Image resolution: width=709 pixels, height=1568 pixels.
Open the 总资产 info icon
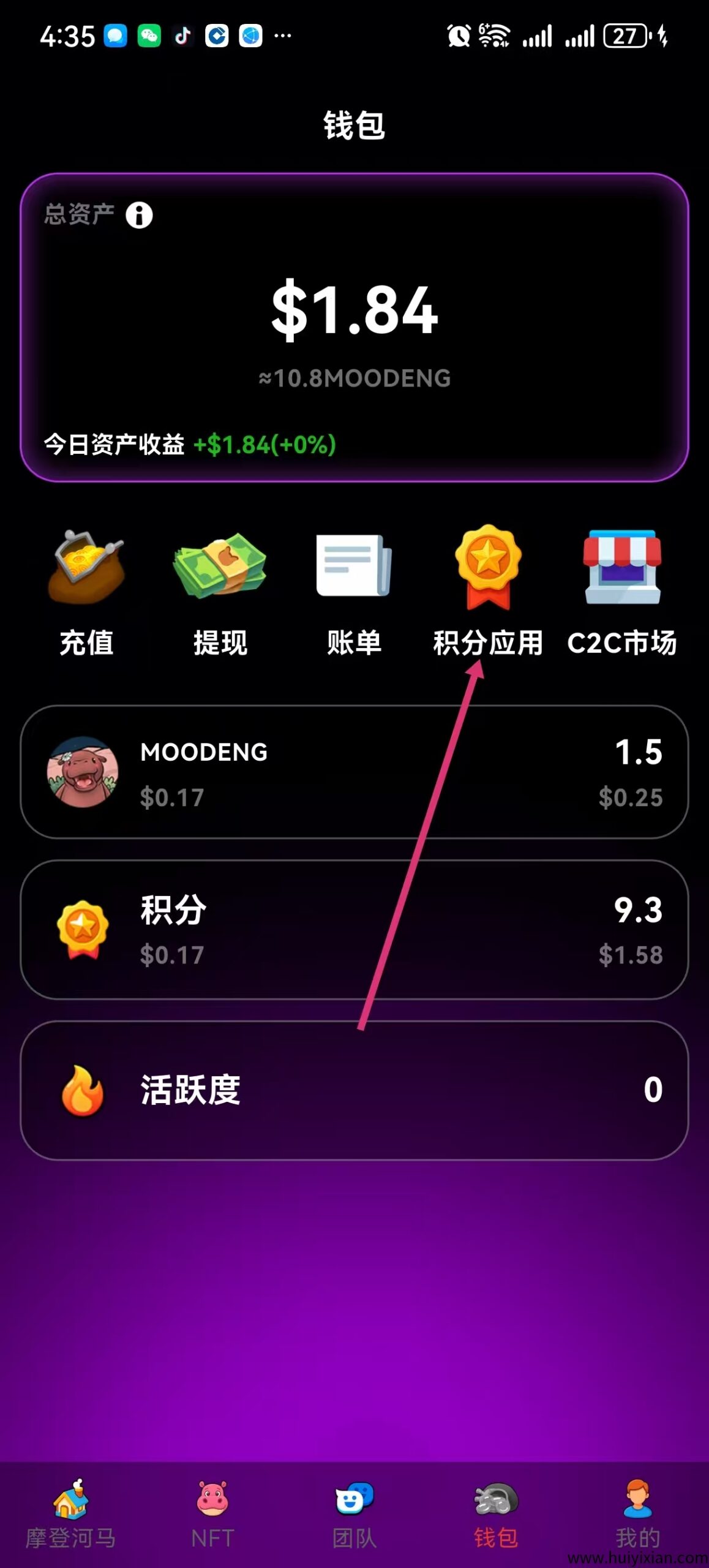click(139, 215)
